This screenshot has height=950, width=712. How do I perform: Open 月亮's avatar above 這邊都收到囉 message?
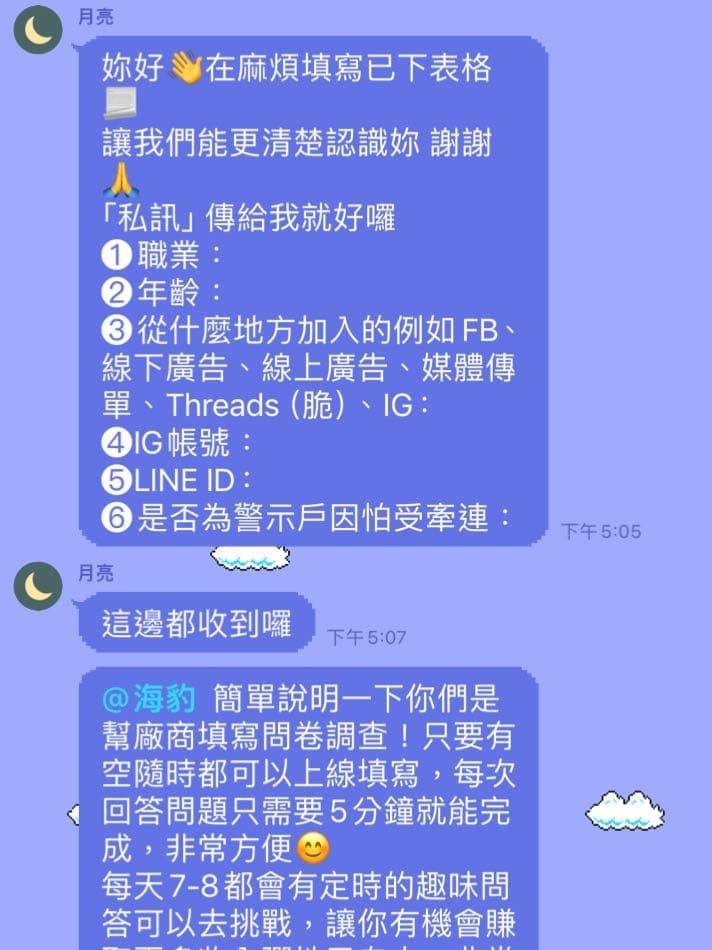(37, 586)
